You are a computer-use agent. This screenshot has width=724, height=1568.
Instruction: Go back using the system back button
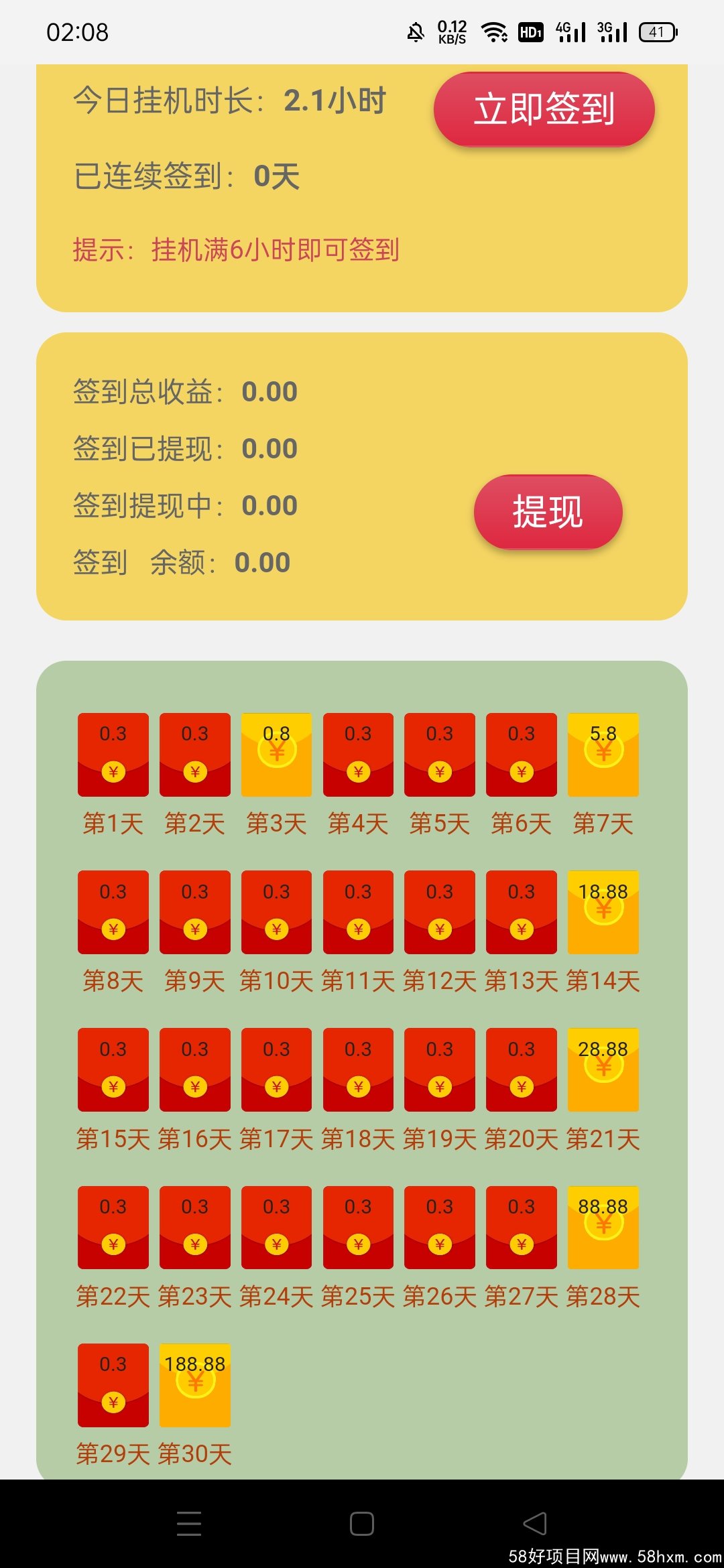pos(535,1523)
